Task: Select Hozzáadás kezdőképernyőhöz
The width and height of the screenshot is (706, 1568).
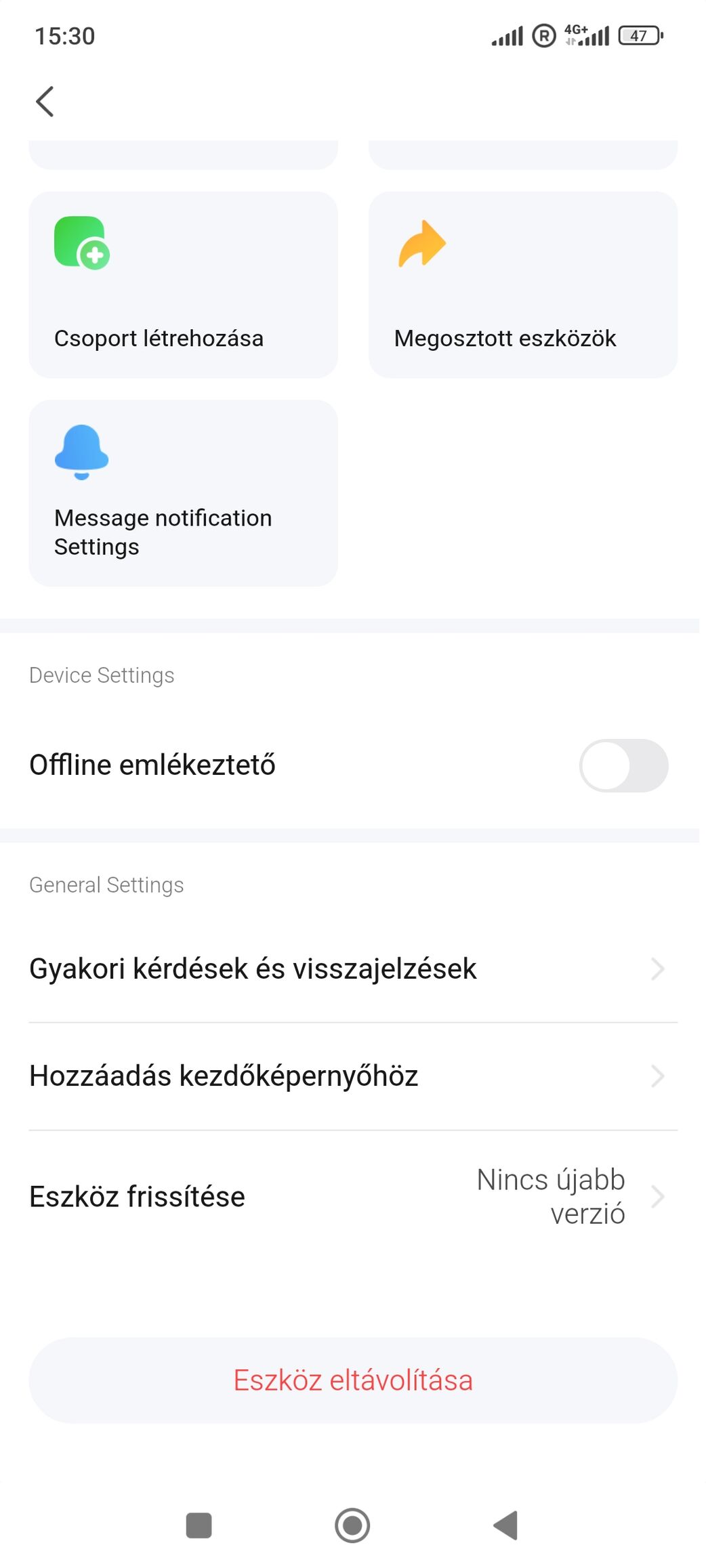Action: (x=352, y=1076)
